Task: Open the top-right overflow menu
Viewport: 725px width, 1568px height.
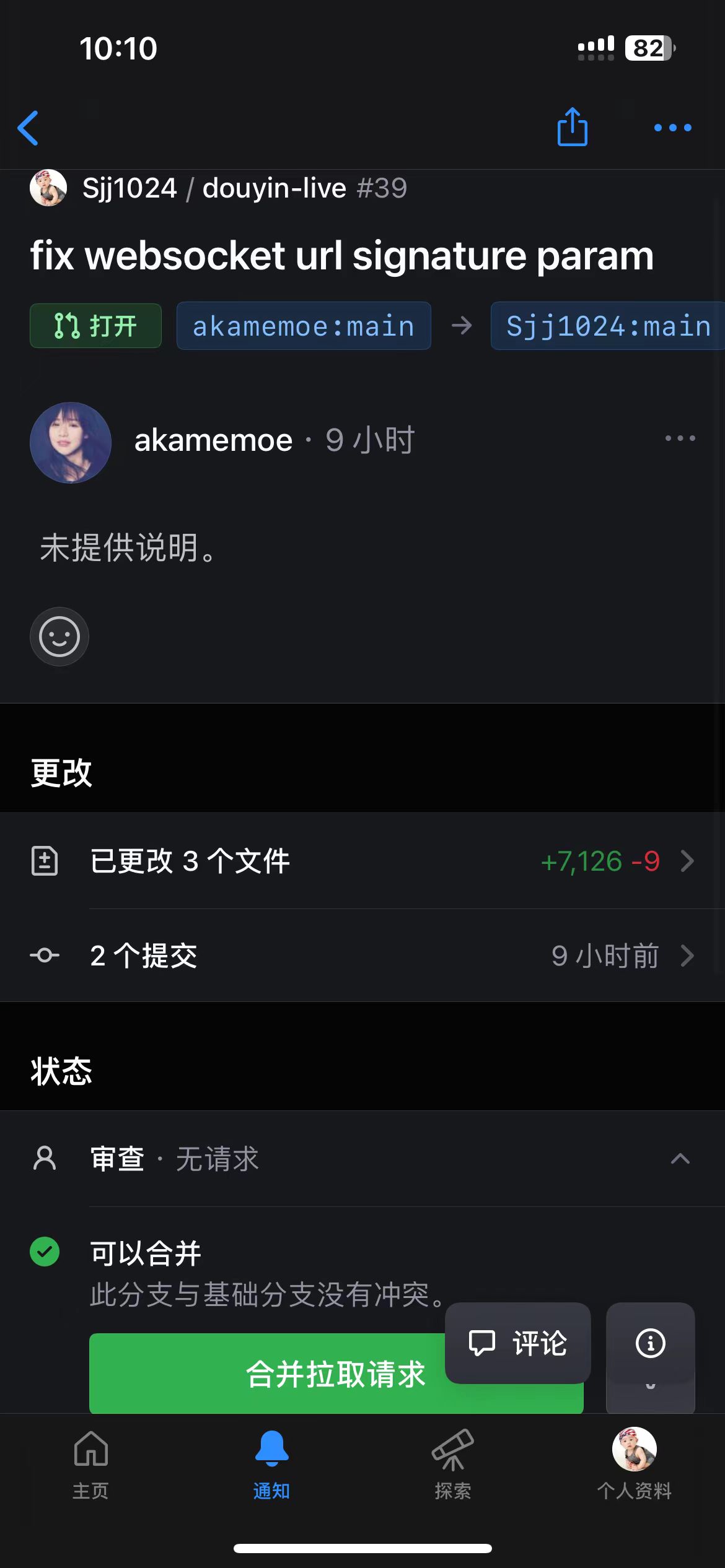Action: pyautogui.click(x=672, y=128)
